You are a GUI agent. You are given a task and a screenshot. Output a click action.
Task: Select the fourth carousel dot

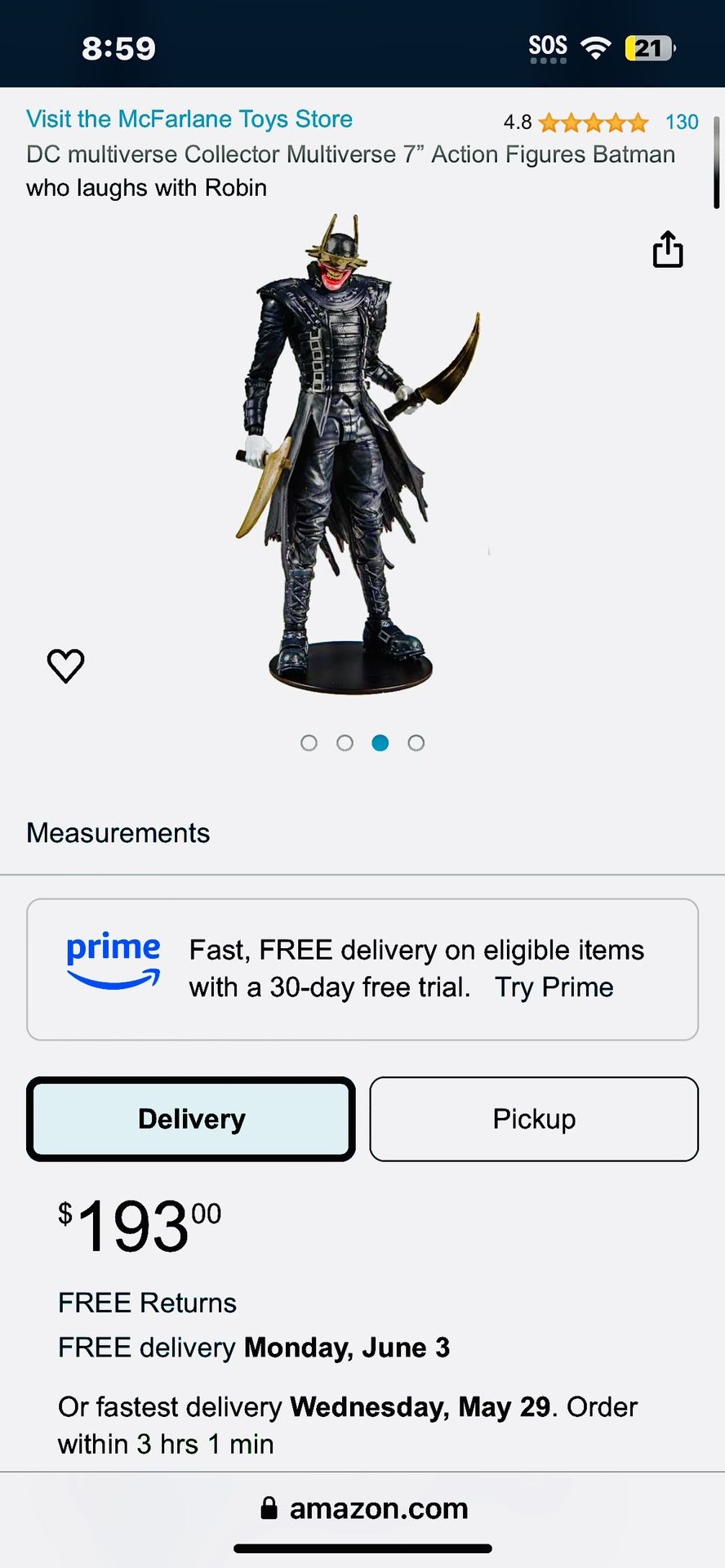tap(416, 742)
